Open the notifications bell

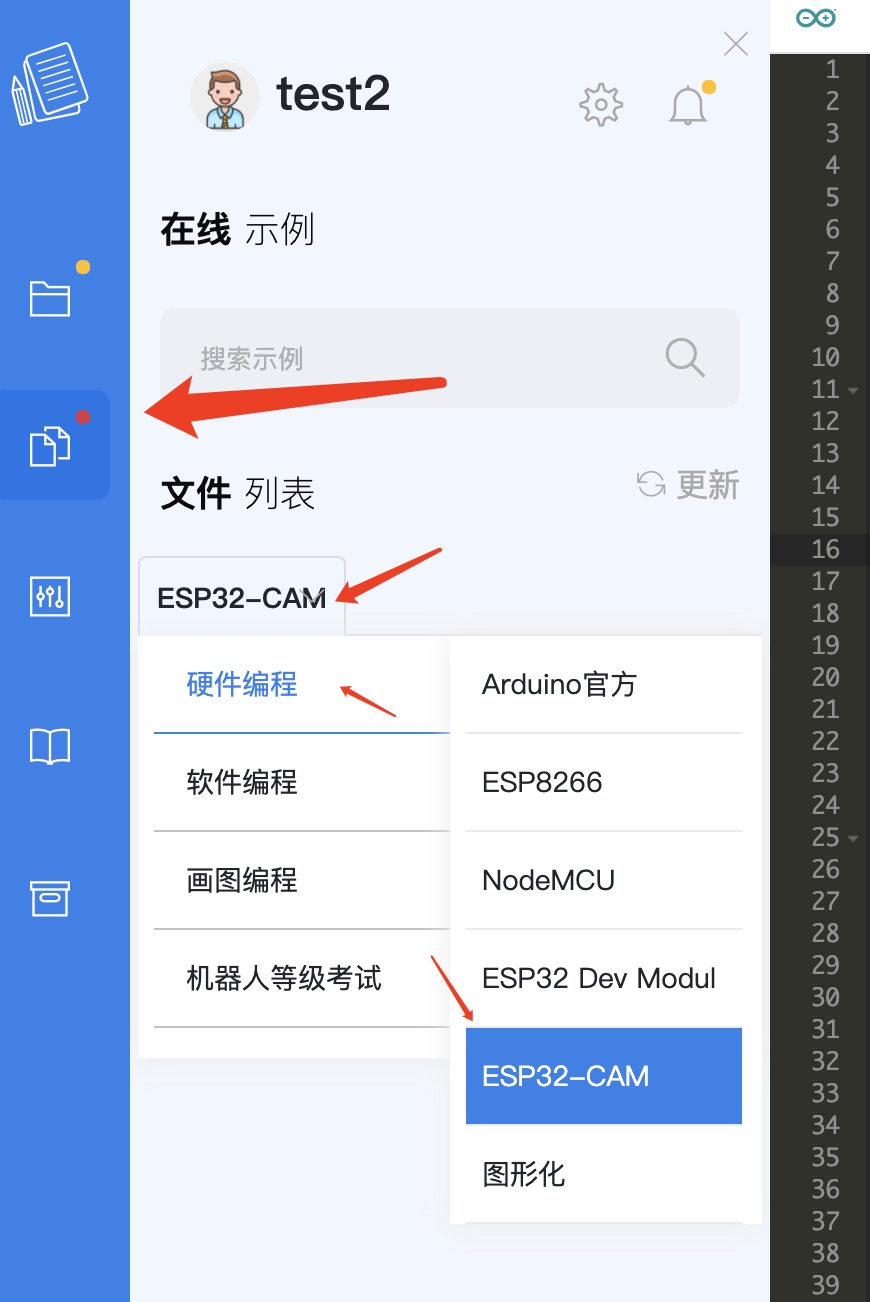tap(688, 105)
